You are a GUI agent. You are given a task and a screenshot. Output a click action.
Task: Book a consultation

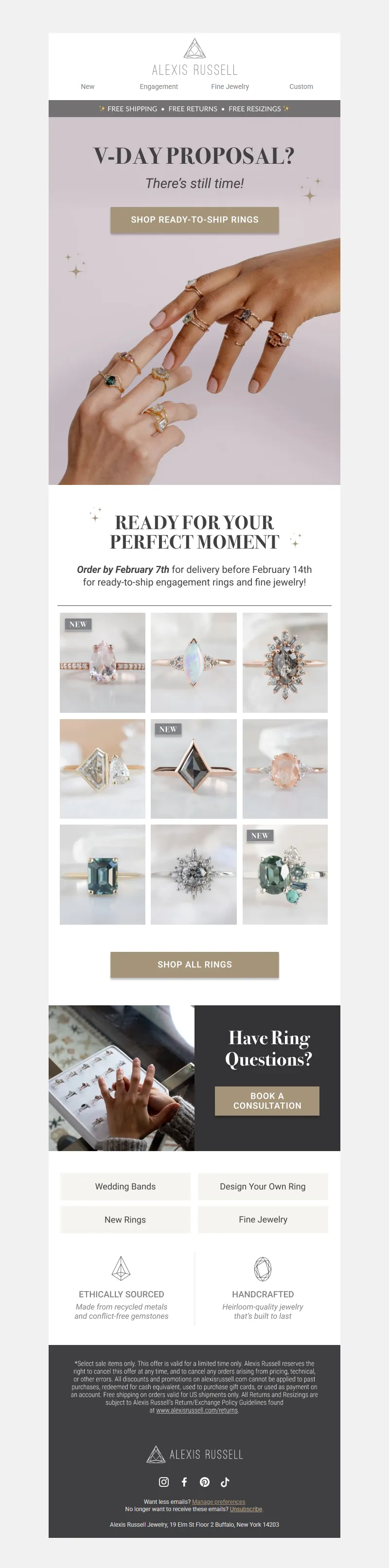tap(266, 1101)
